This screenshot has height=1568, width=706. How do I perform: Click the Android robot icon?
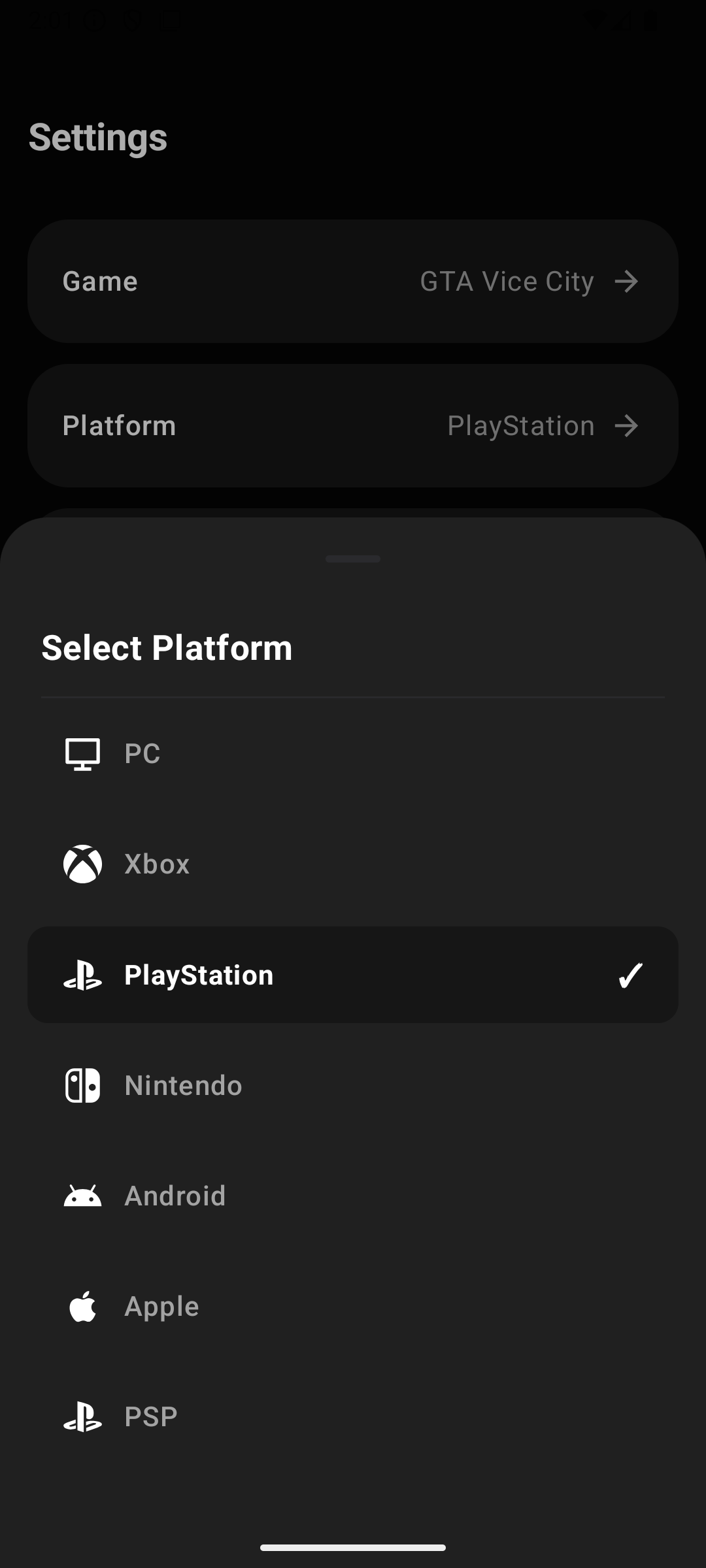81,1194
